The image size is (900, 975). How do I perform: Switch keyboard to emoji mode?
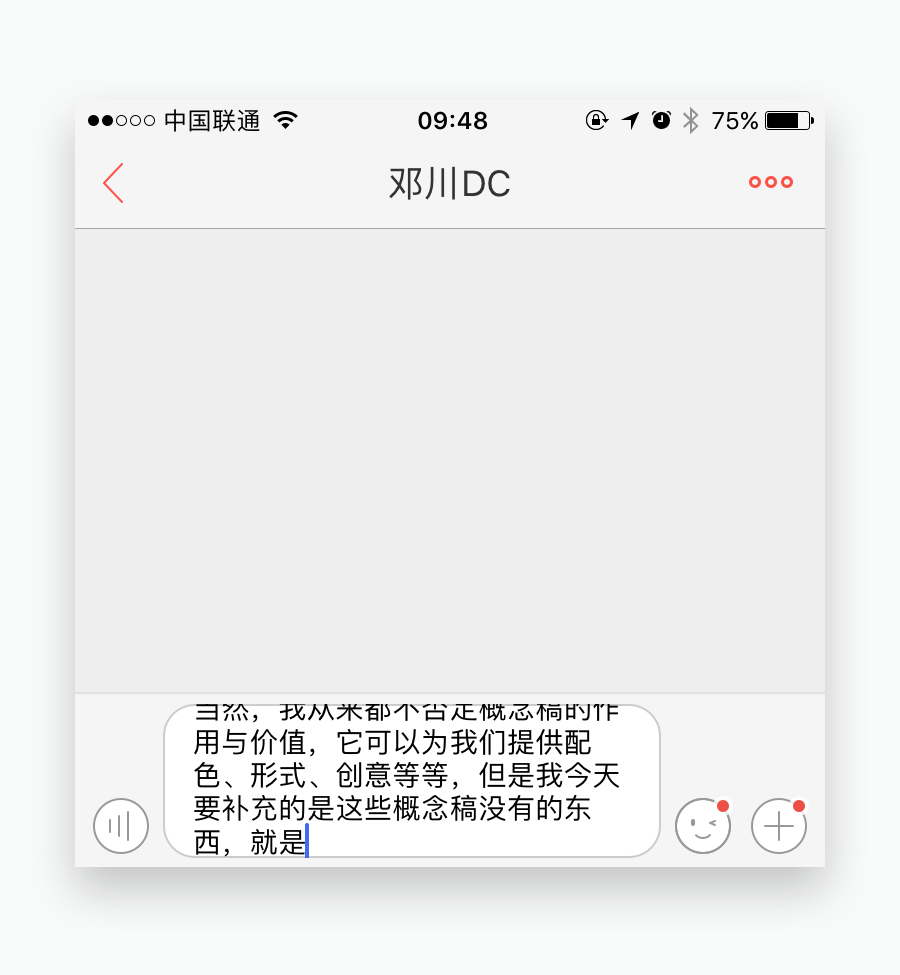(703, 826)
